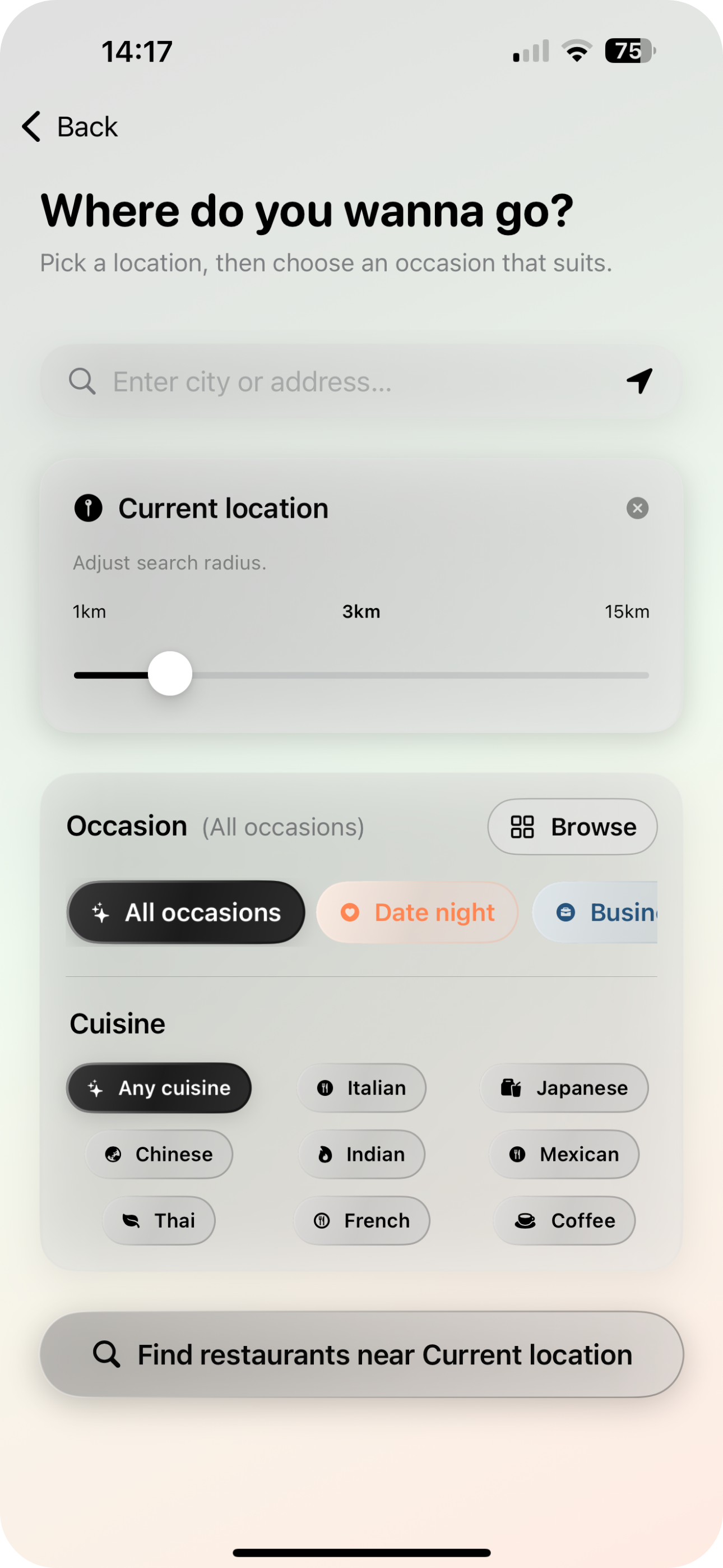Go back to the previous screen
Screen dimensions: 723x1568
coord(70,127)
